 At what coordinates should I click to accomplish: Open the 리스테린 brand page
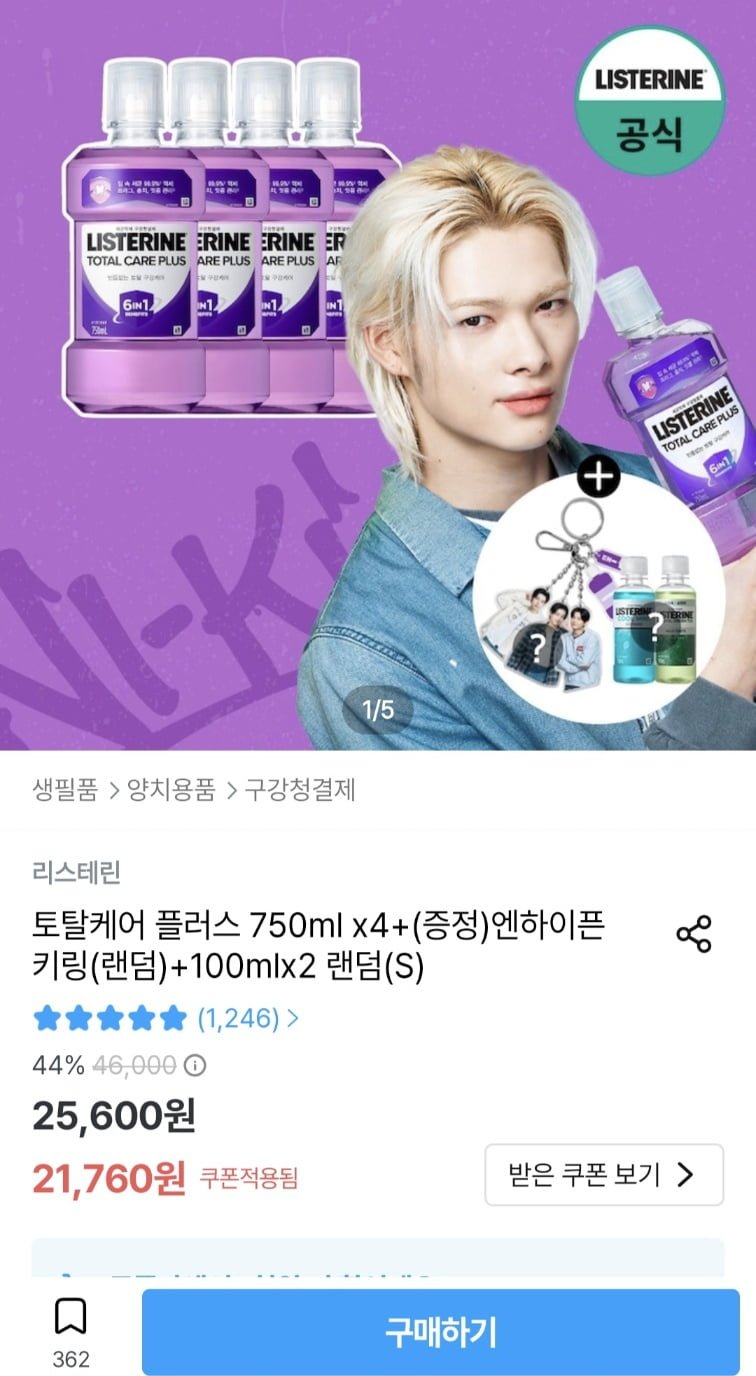(x=76, y=871)
